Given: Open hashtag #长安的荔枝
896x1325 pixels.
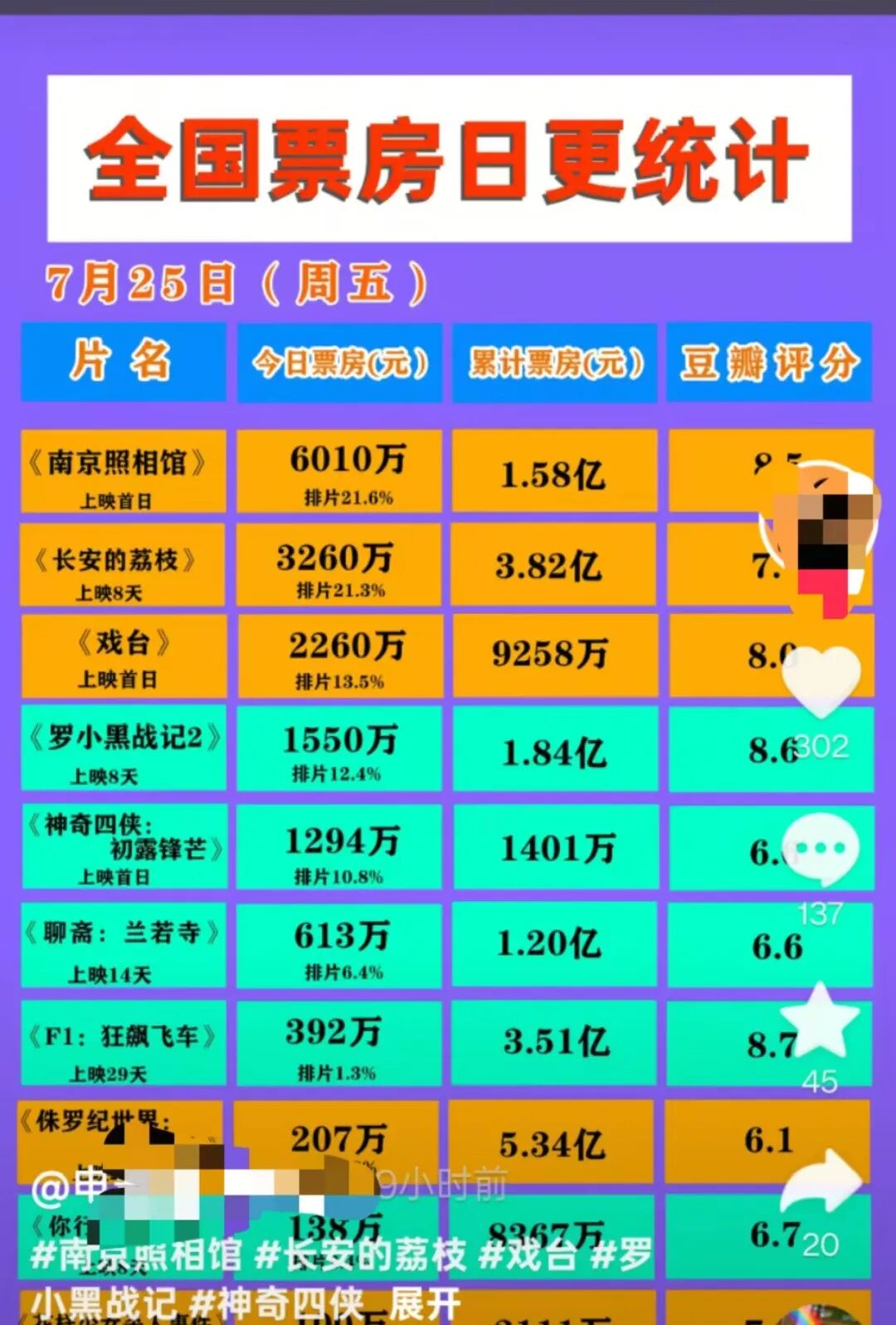Looking at the screenshot, I should coord(360,1254).
